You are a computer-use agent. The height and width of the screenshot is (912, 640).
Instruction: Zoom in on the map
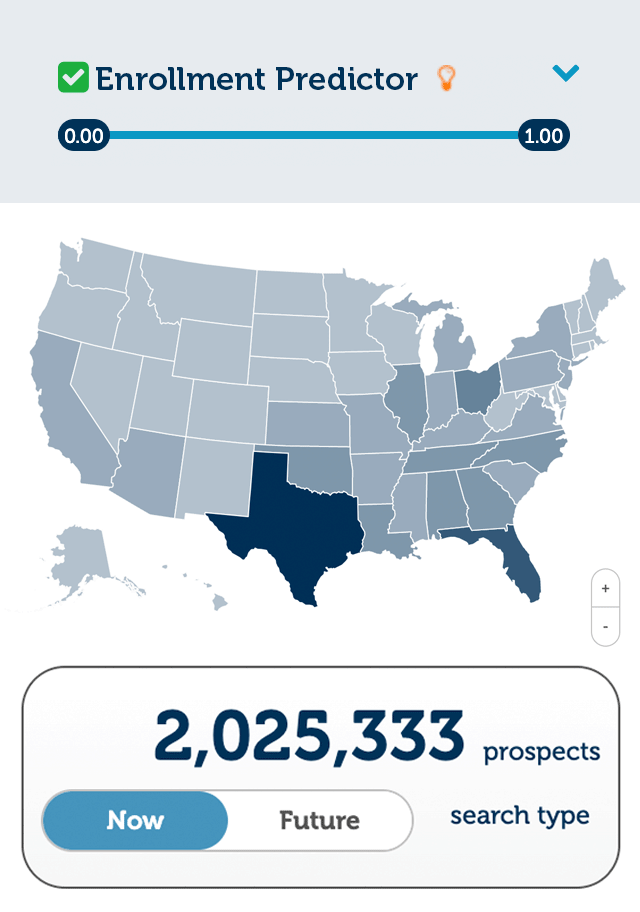605,589
